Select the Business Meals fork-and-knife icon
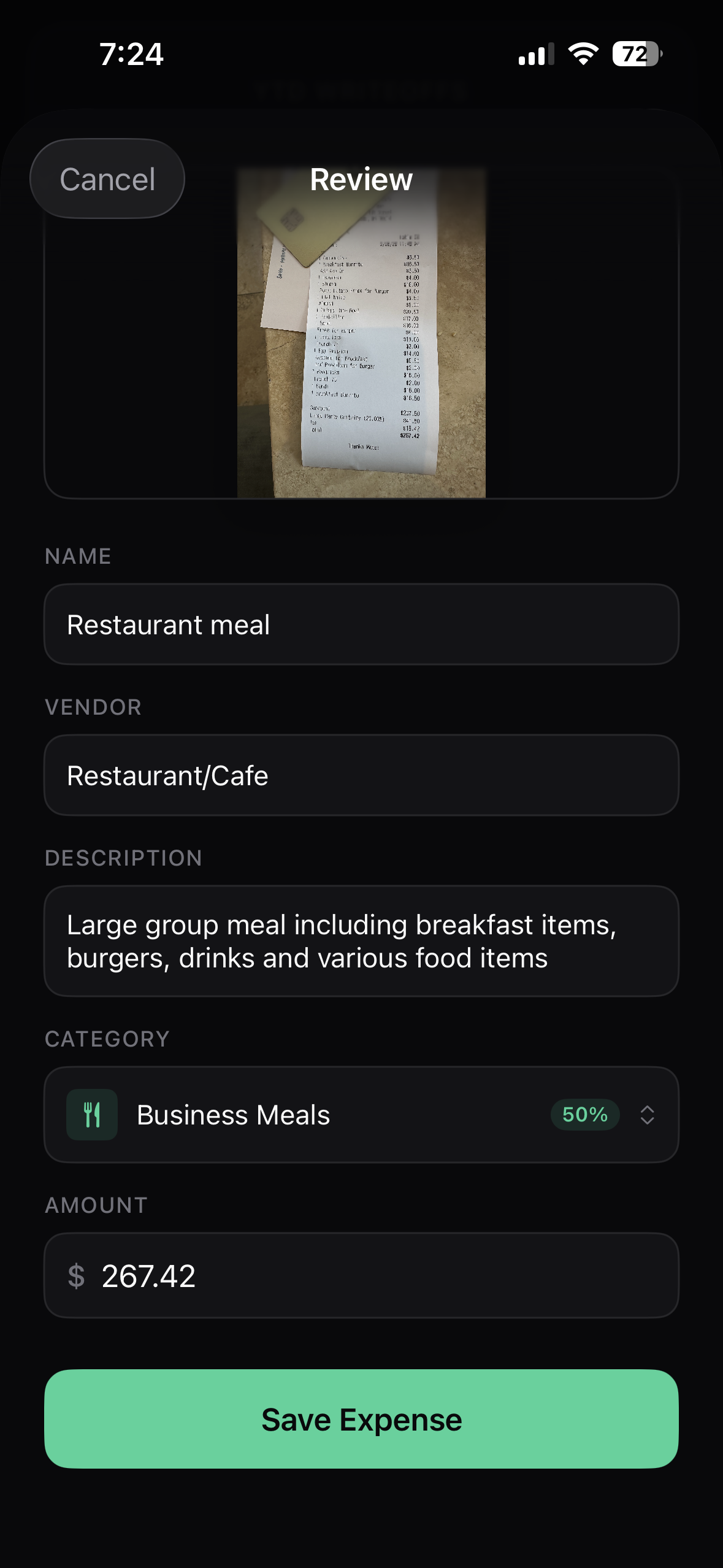723x1568 pixels. 91,1115
